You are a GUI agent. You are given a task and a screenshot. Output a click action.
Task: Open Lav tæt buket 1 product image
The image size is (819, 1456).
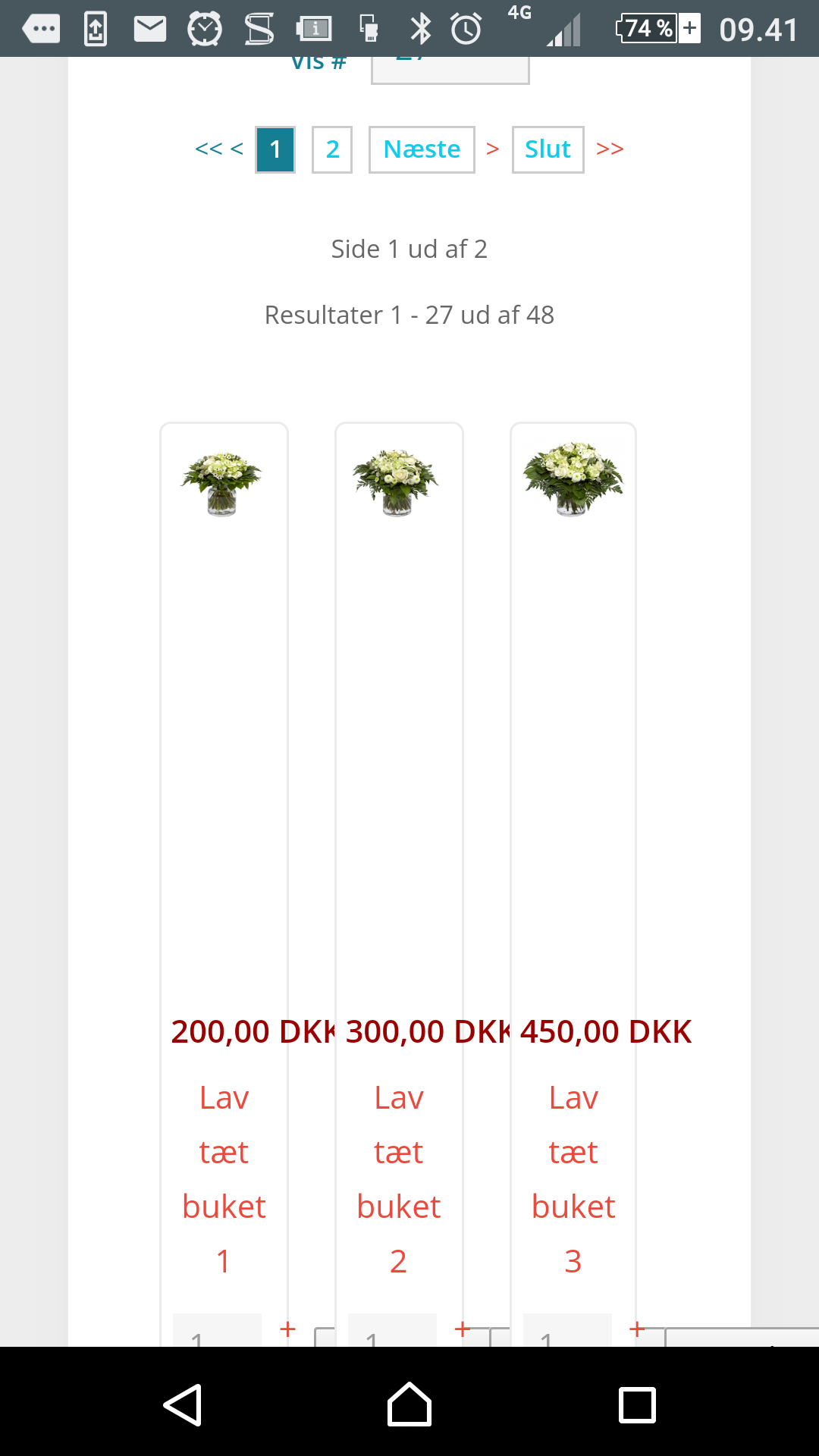pos(221,483)
